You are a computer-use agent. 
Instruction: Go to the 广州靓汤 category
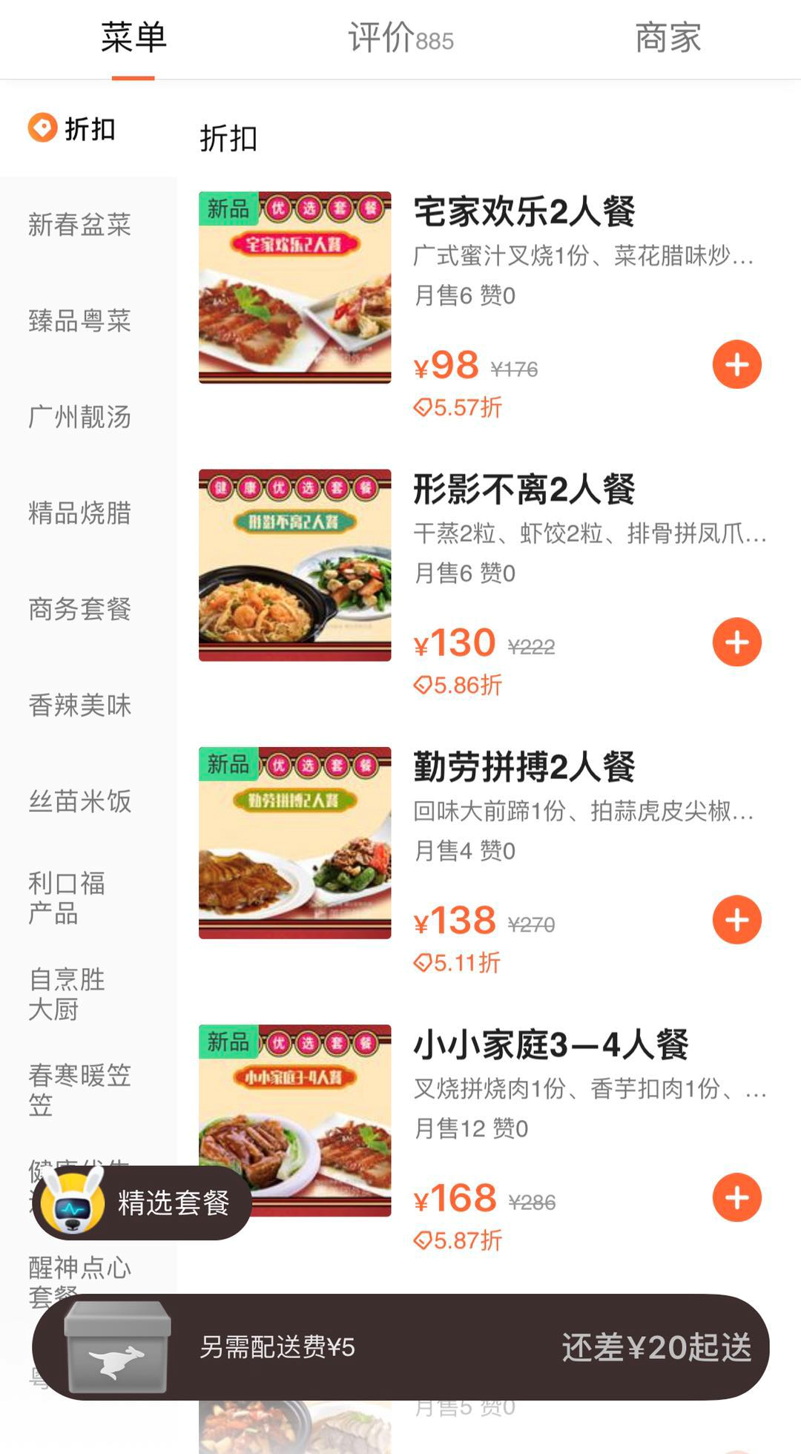pos(80,417)
